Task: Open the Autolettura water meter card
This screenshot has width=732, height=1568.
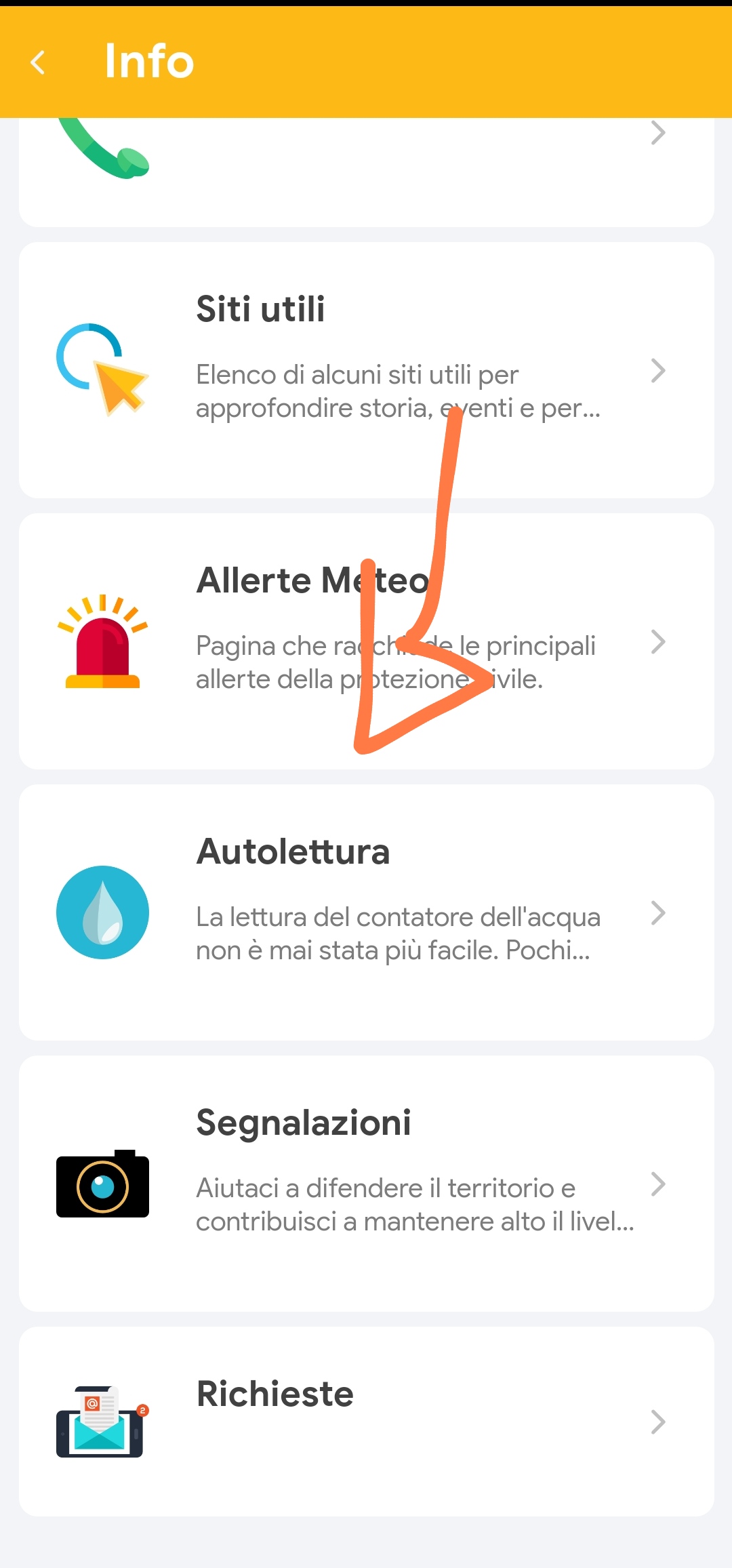Action: click(x=366, y=912)
